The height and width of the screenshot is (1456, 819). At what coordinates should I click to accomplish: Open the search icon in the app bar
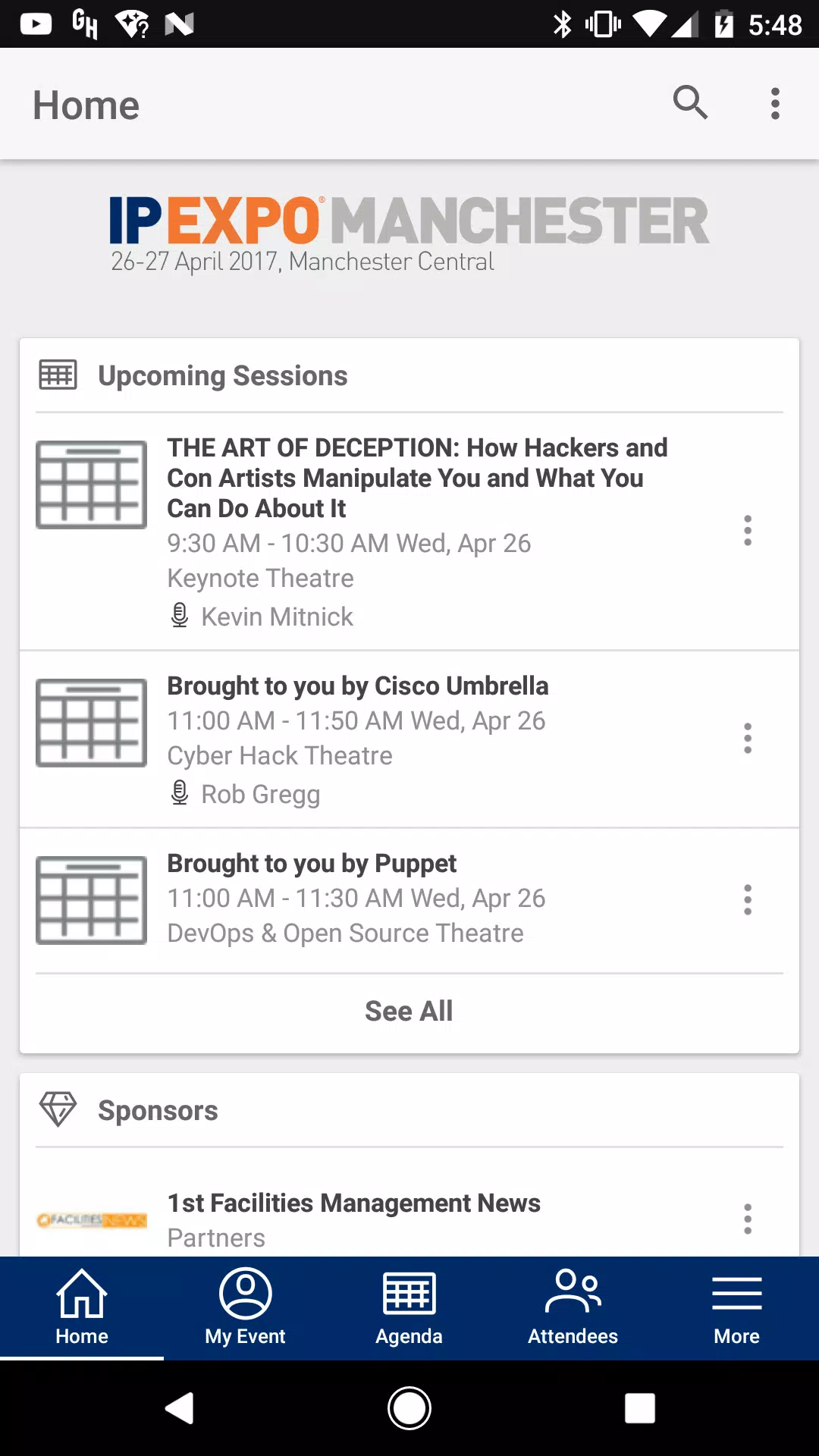coord(690,103)
